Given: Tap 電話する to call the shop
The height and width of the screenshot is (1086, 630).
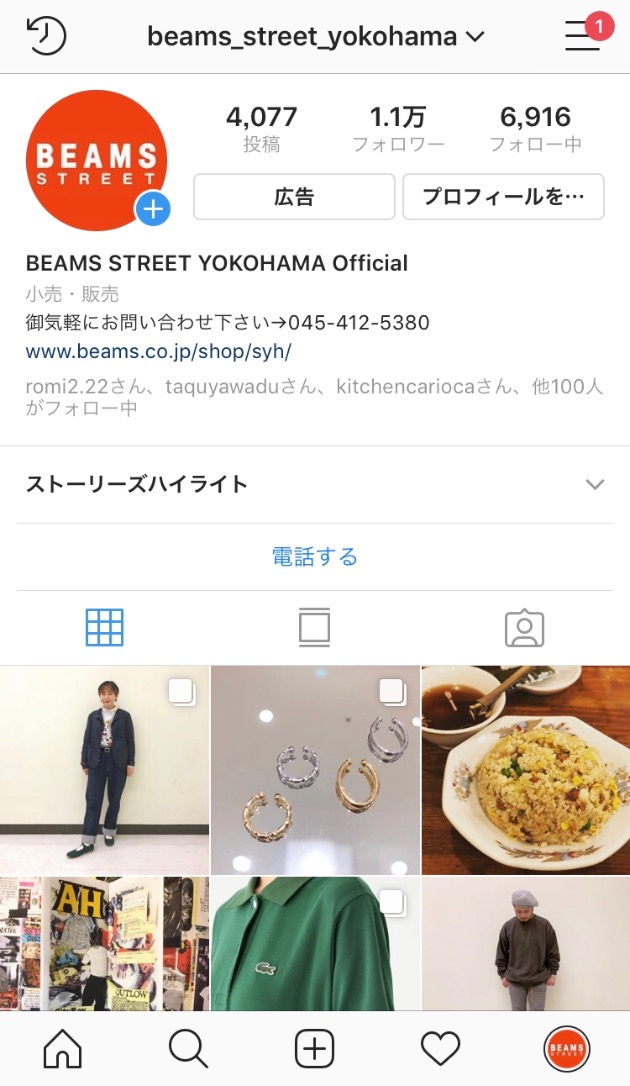Looking at the screenshot, I should pyautogui.click(x=315, y=556).
